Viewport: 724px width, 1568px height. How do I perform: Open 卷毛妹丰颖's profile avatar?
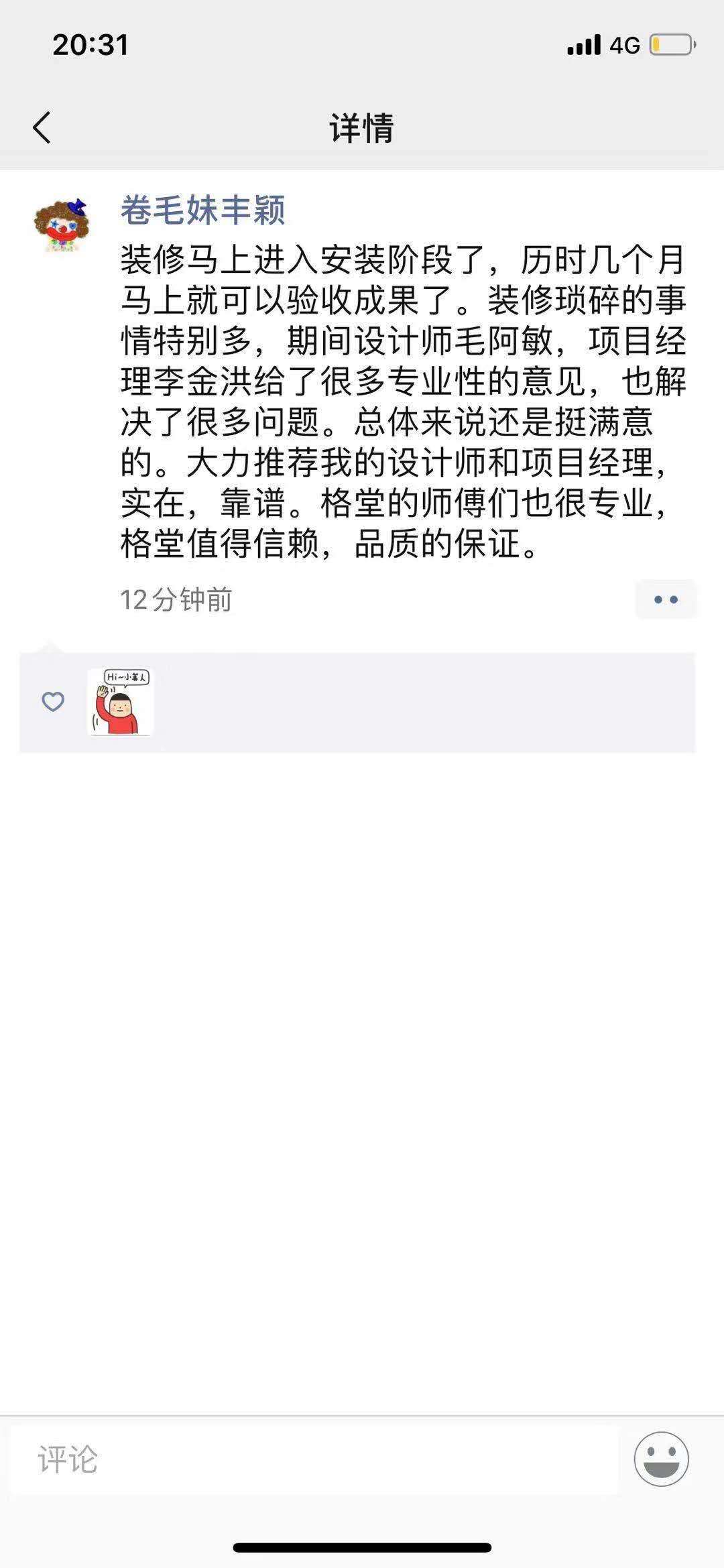tap(62, 225)
